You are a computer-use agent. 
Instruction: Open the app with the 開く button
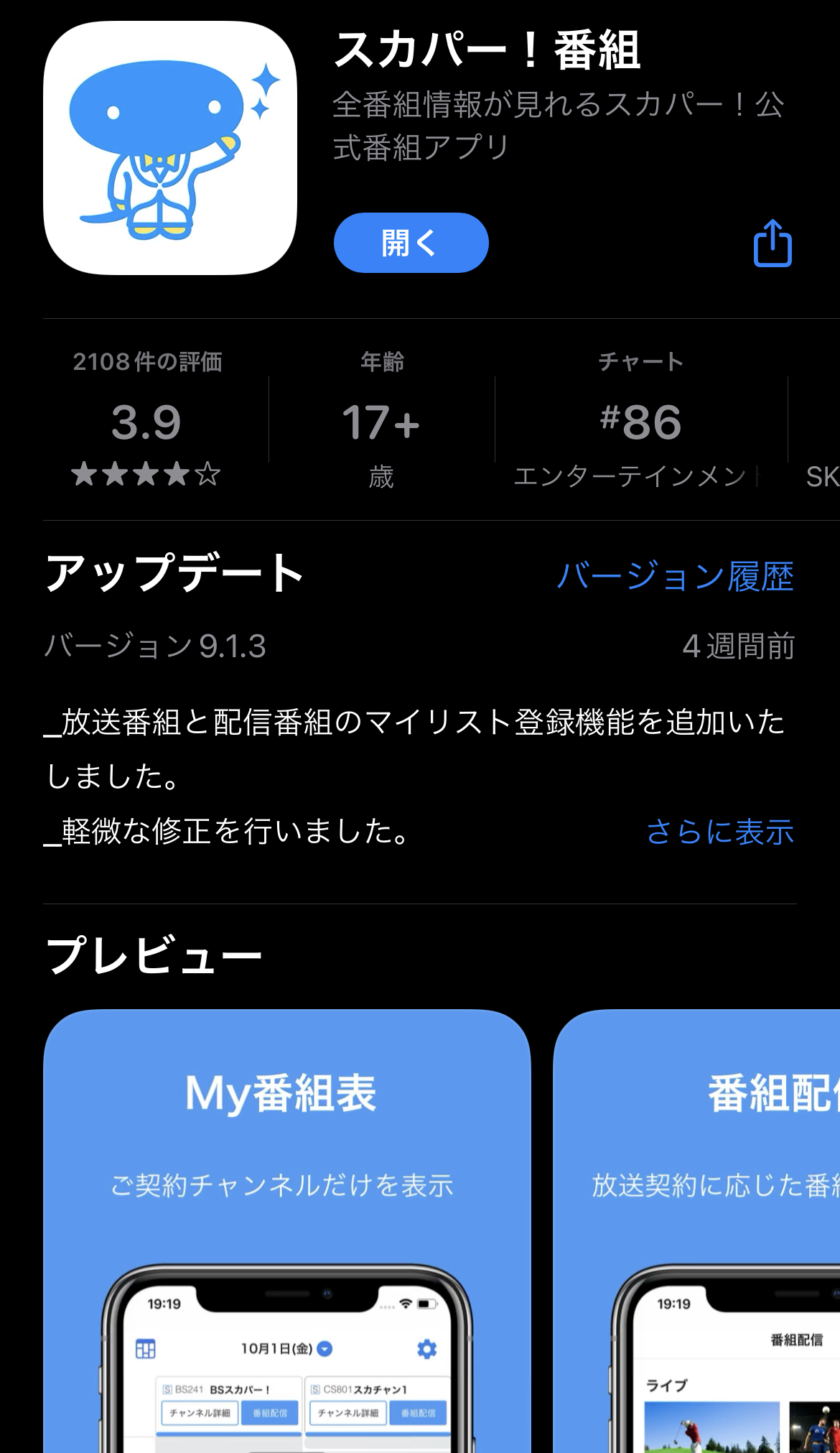[411, 243]
